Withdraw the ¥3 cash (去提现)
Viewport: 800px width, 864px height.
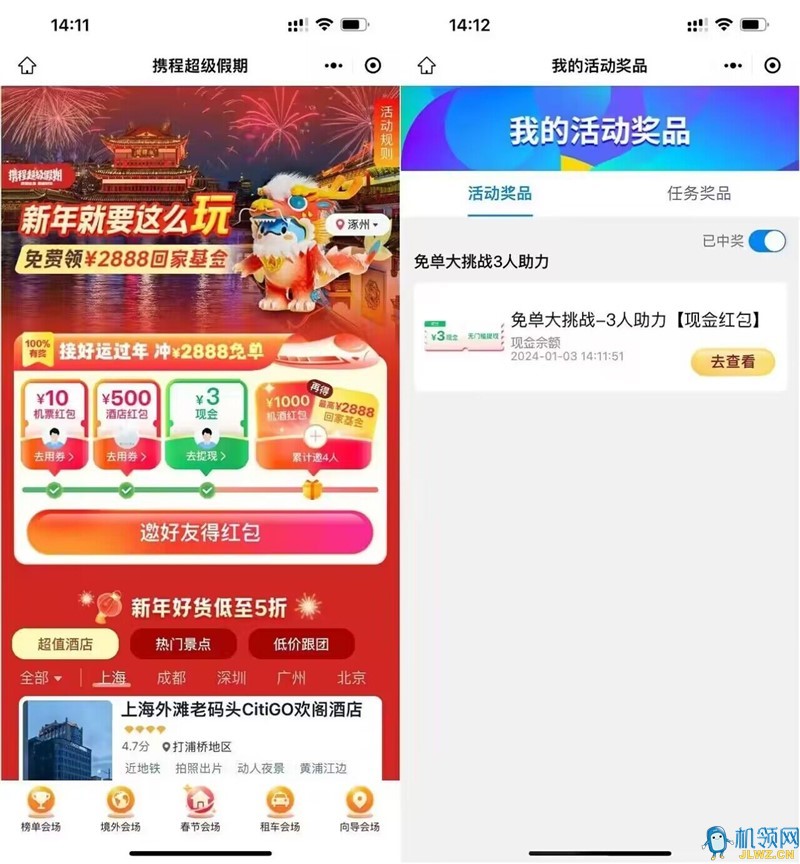click(x=206, y=457)
